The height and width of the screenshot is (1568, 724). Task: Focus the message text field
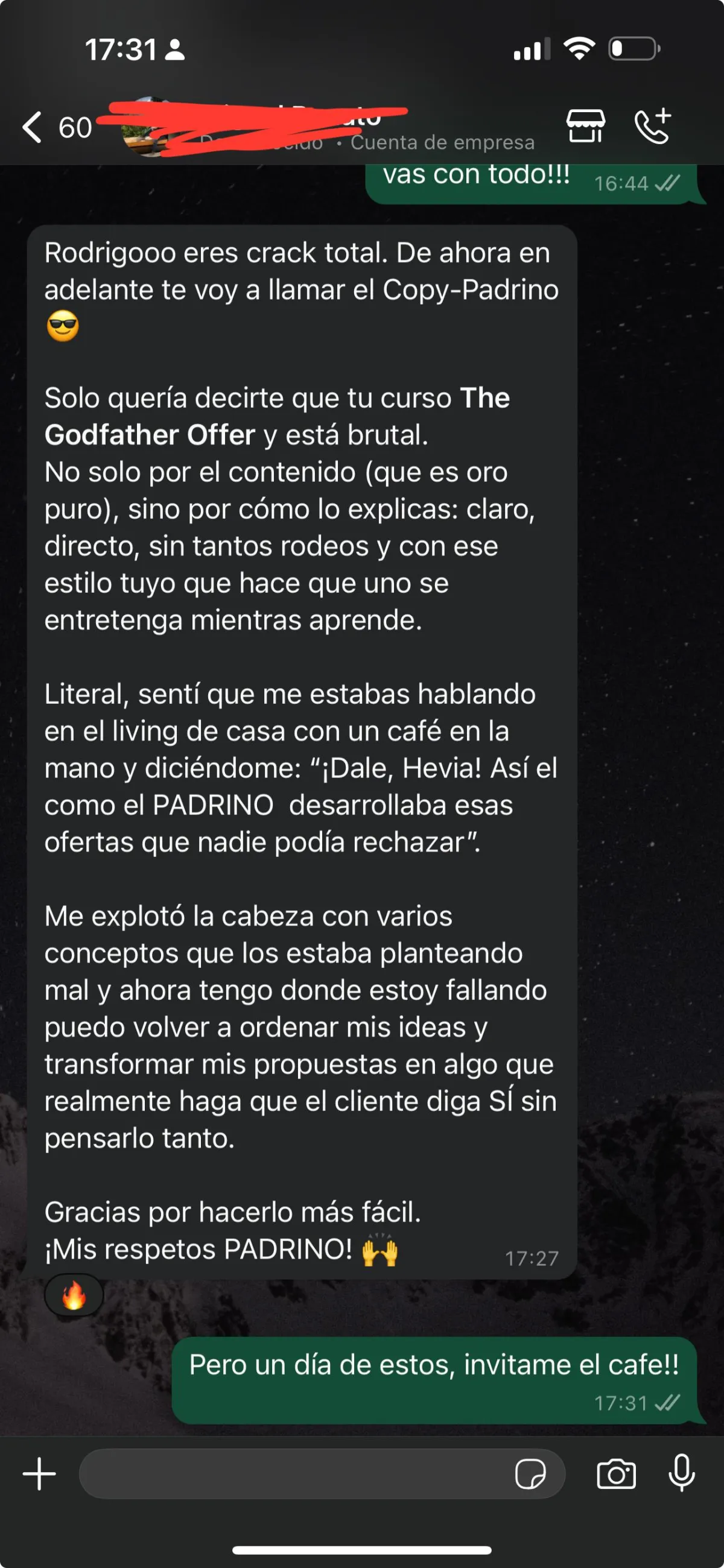coord(292,1474)
